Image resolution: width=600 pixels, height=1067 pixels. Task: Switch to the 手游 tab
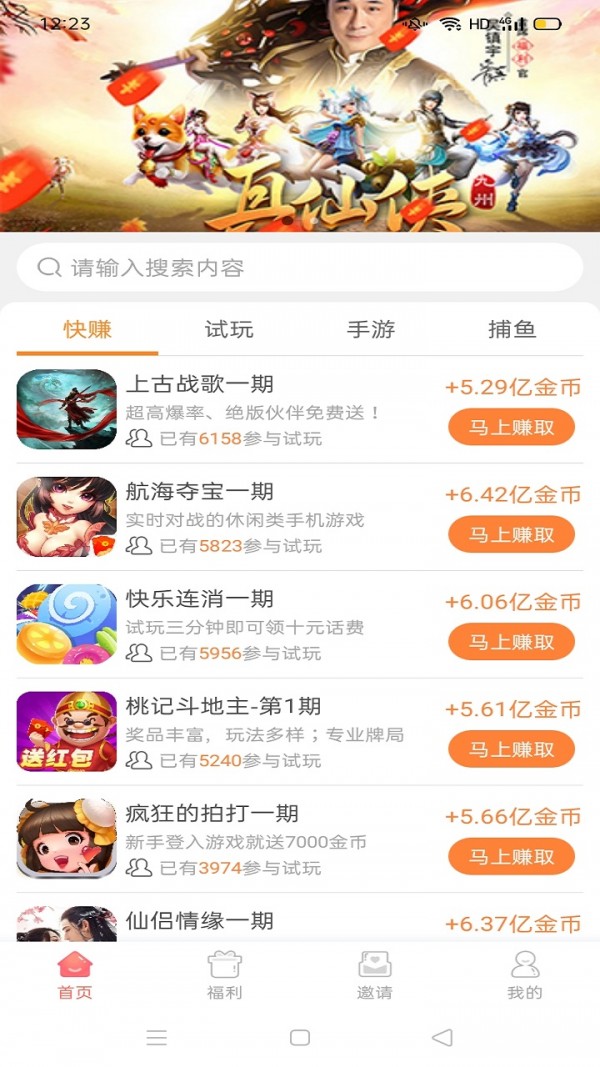pyautogui.click(x=371, y=330)
